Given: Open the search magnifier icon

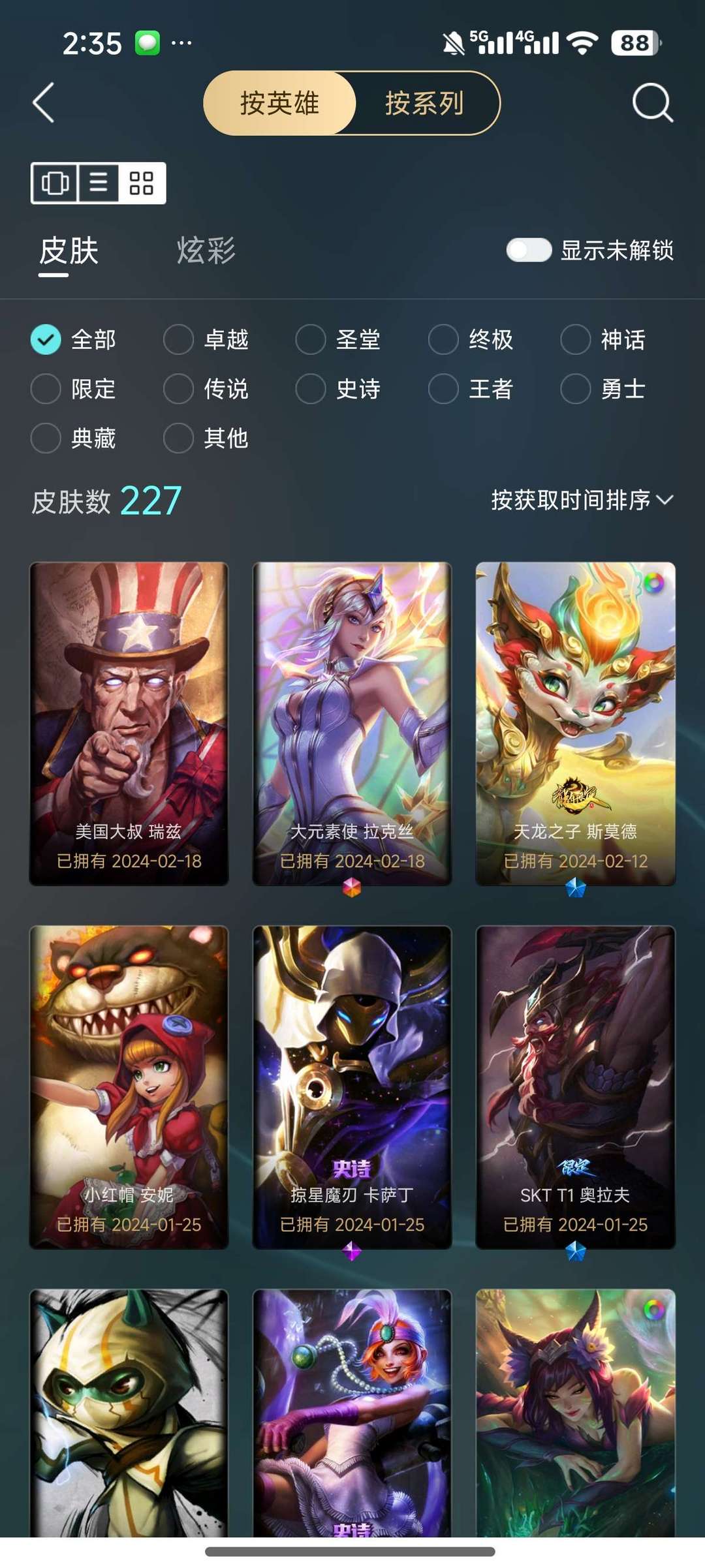Looking at the screenshot, I should coord(652,103).
